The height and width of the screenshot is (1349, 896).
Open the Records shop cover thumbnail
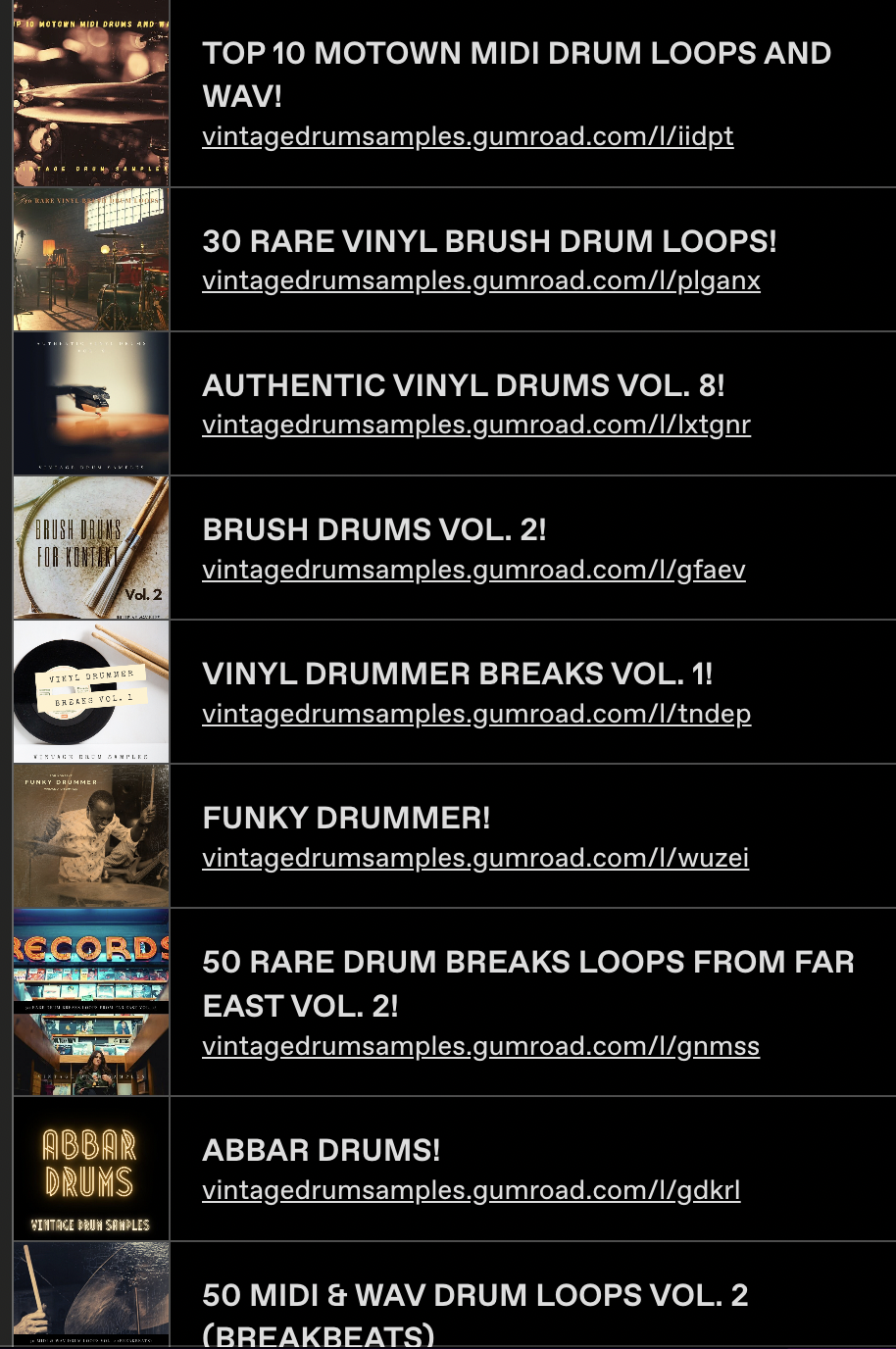[91, 1002]
